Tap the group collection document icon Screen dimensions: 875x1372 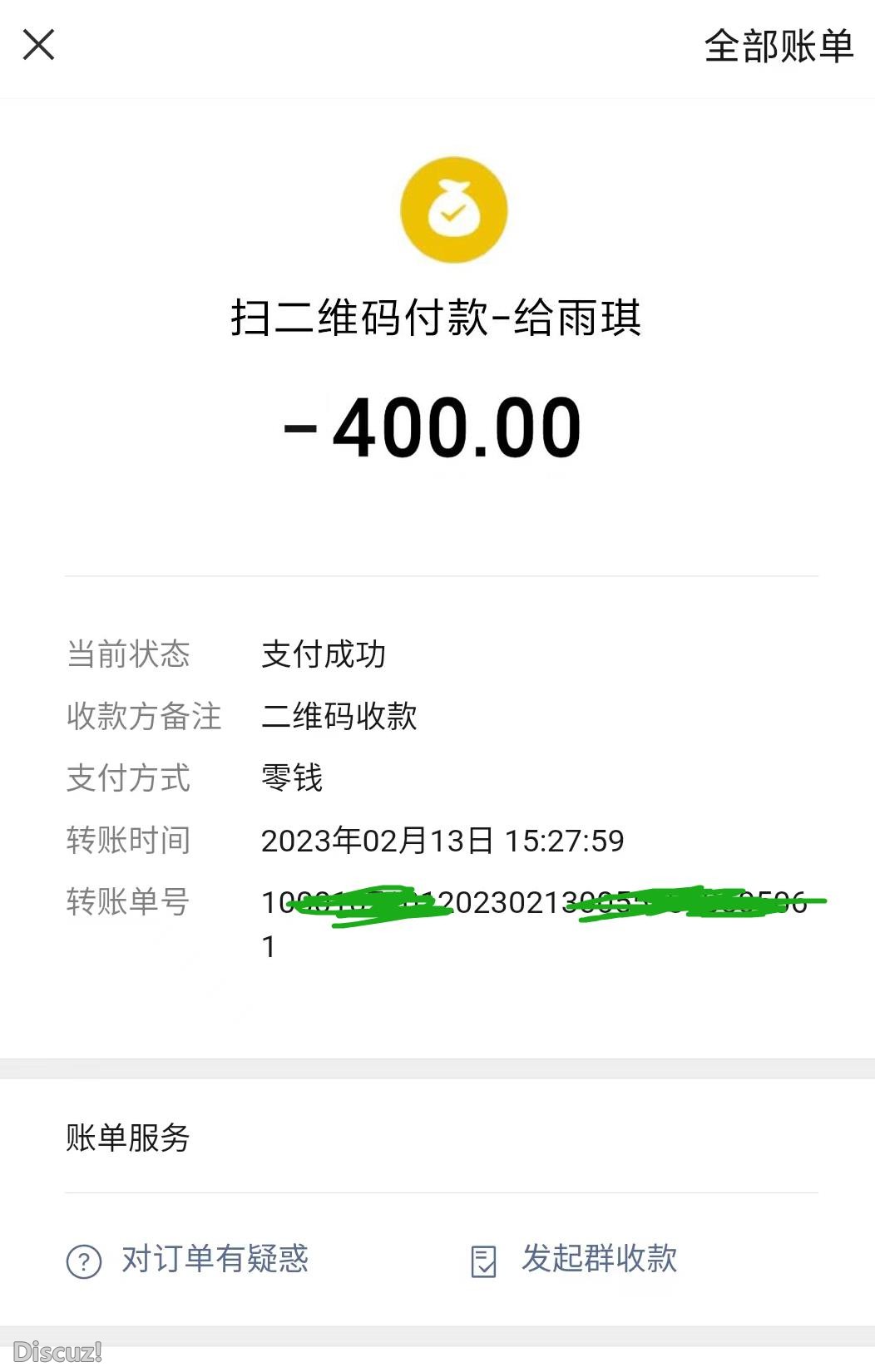click(485, 1261)
